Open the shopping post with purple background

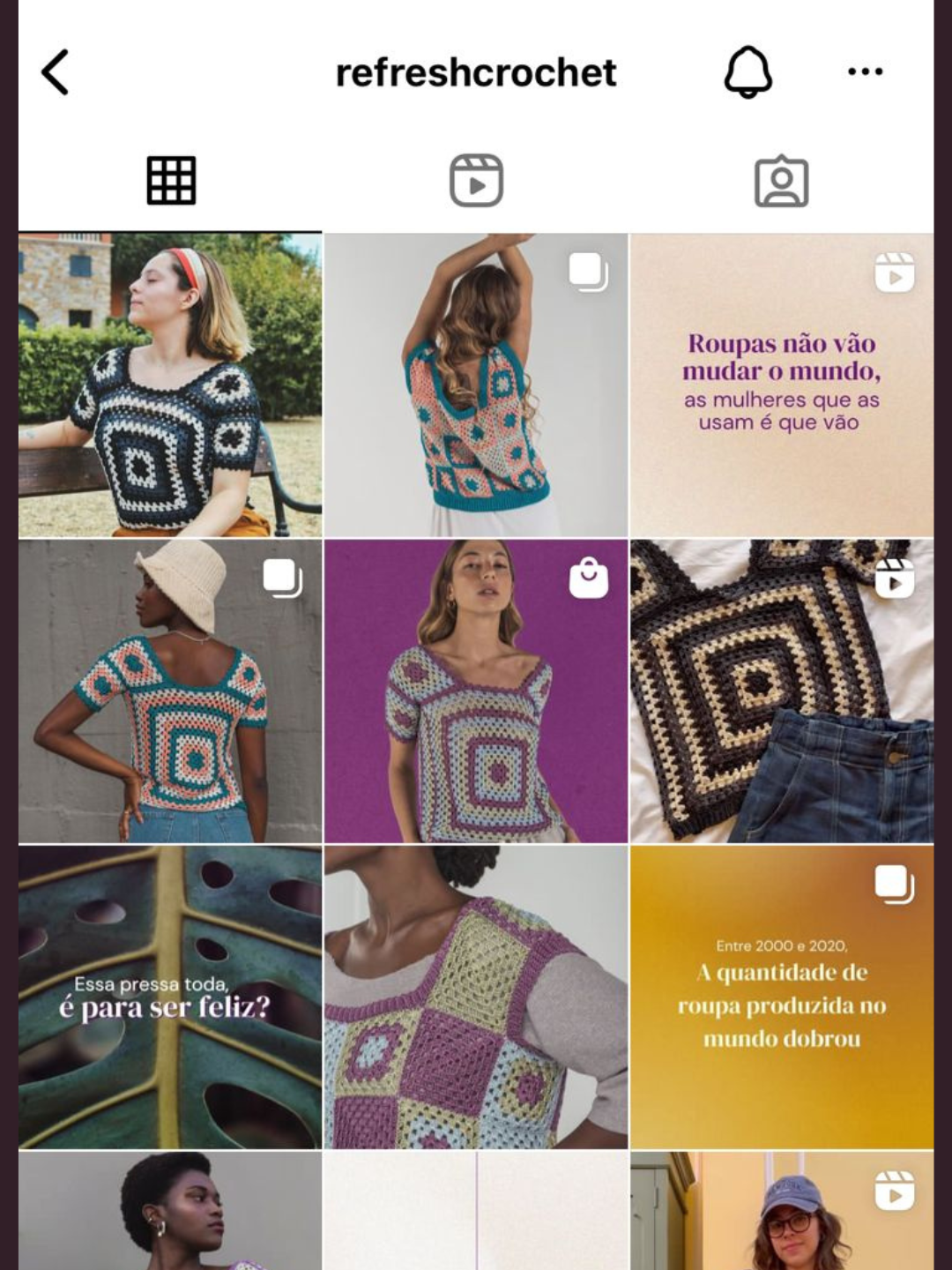[476, 691]
